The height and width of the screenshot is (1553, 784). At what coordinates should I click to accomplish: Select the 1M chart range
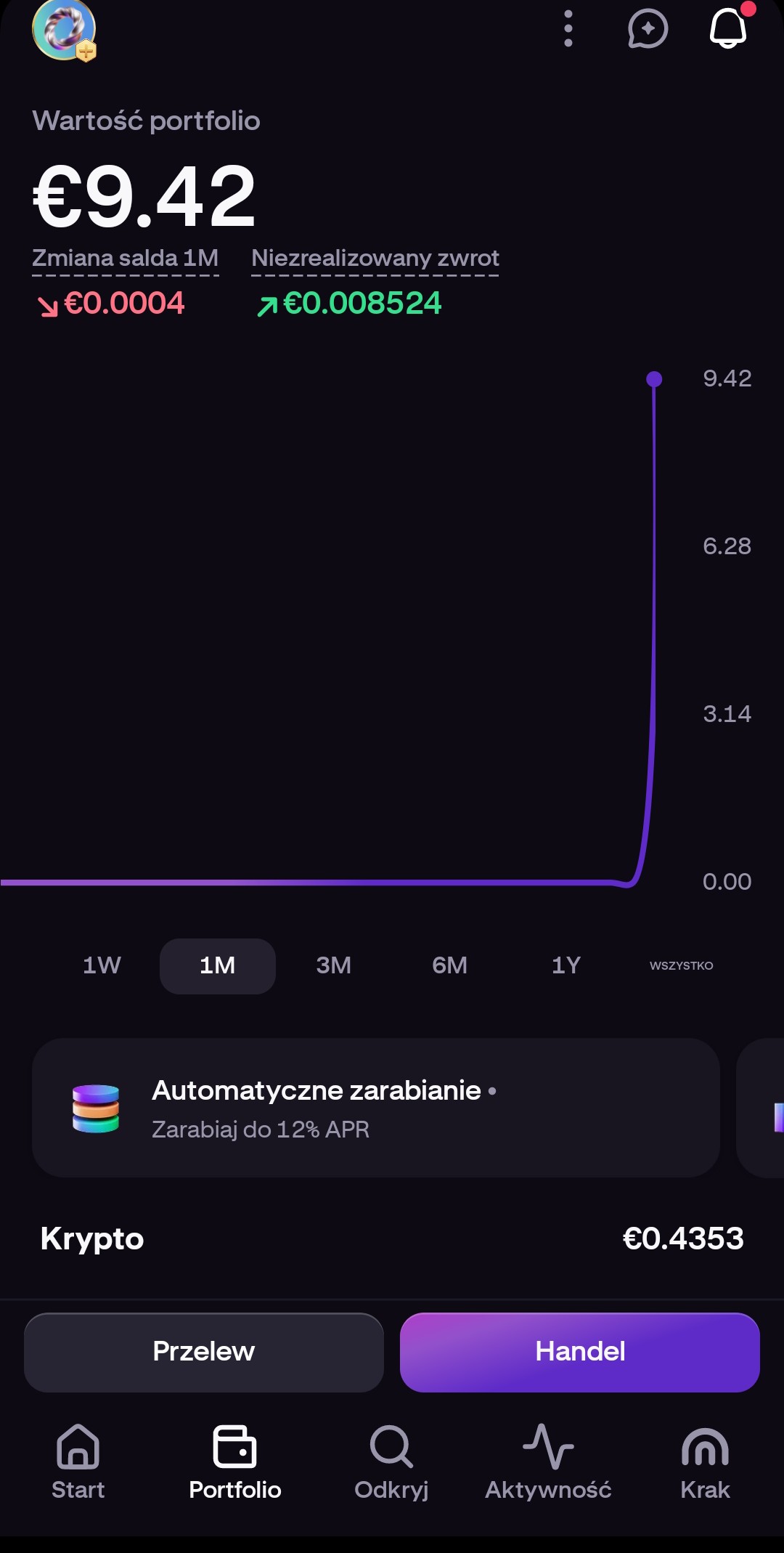click(218, 965)
